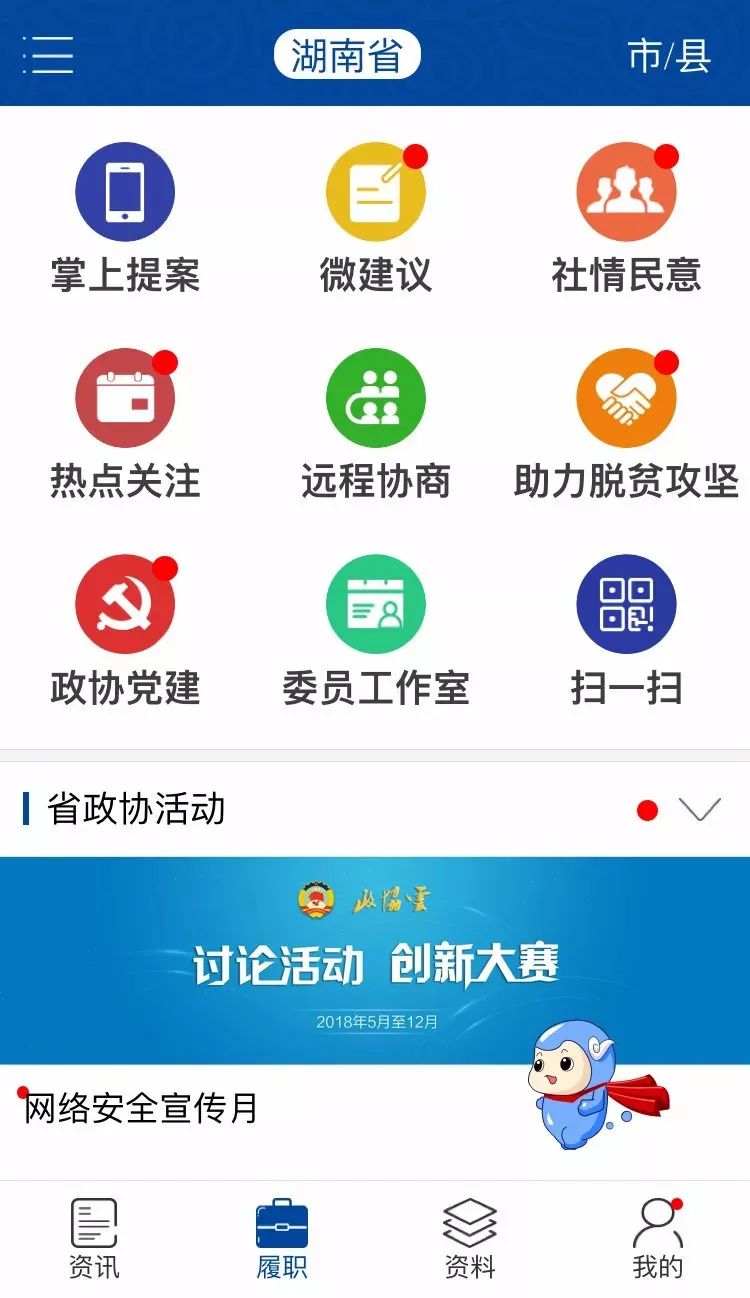The width and height of the screenshot is (750, 1298).
Task: Open the 我的 tab
Action: 658,1239
